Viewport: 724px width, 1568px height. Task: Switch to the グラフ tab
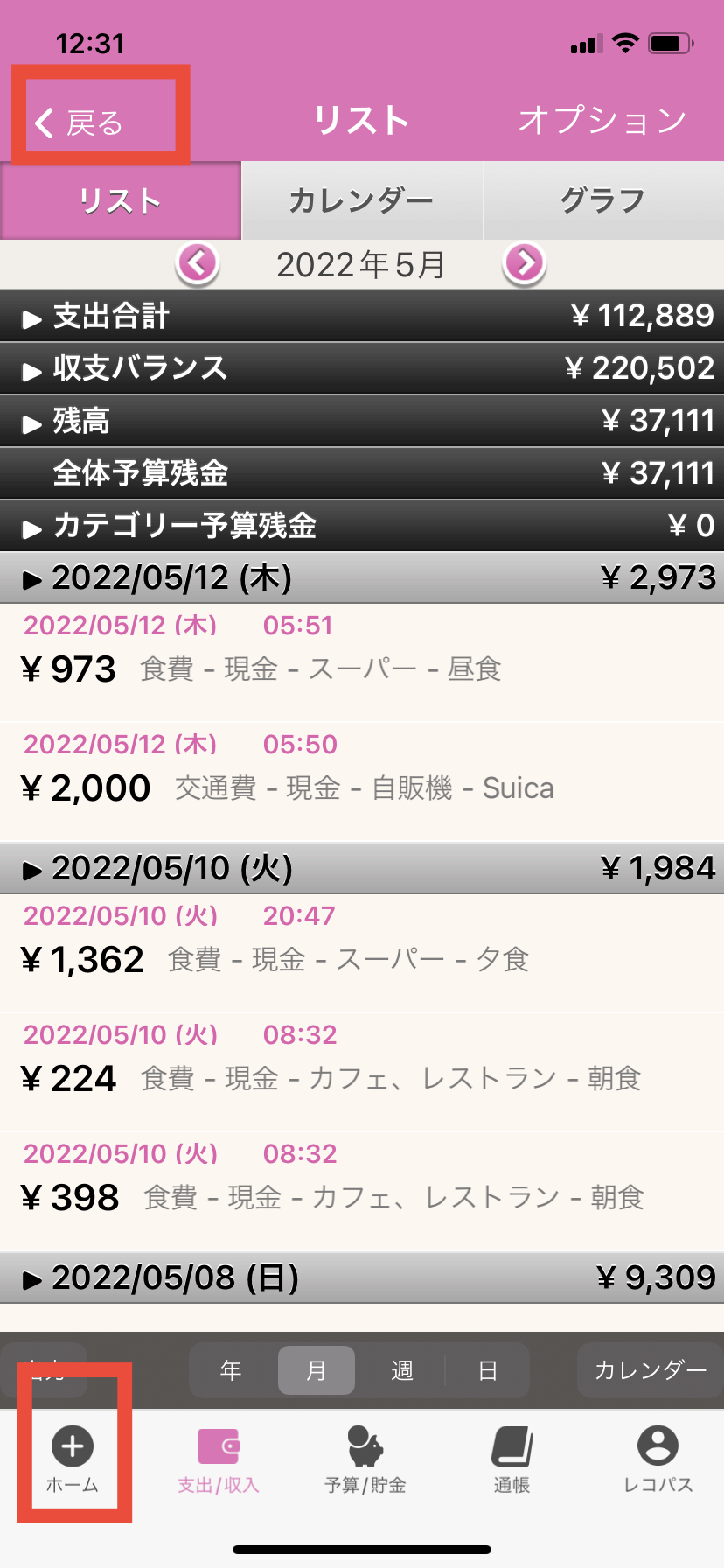602,200
